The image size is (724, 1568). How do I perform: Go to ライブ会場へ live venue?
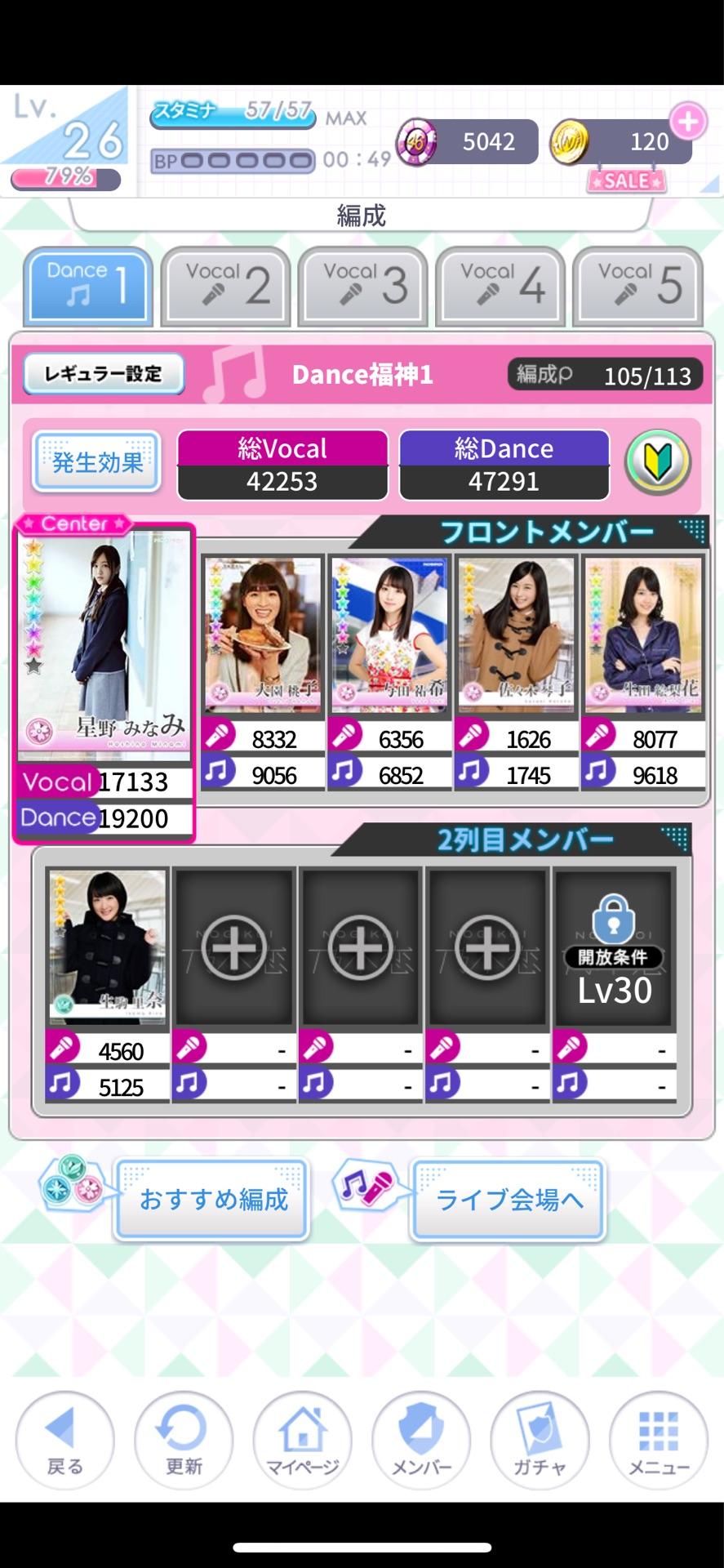click(509, 1199)
